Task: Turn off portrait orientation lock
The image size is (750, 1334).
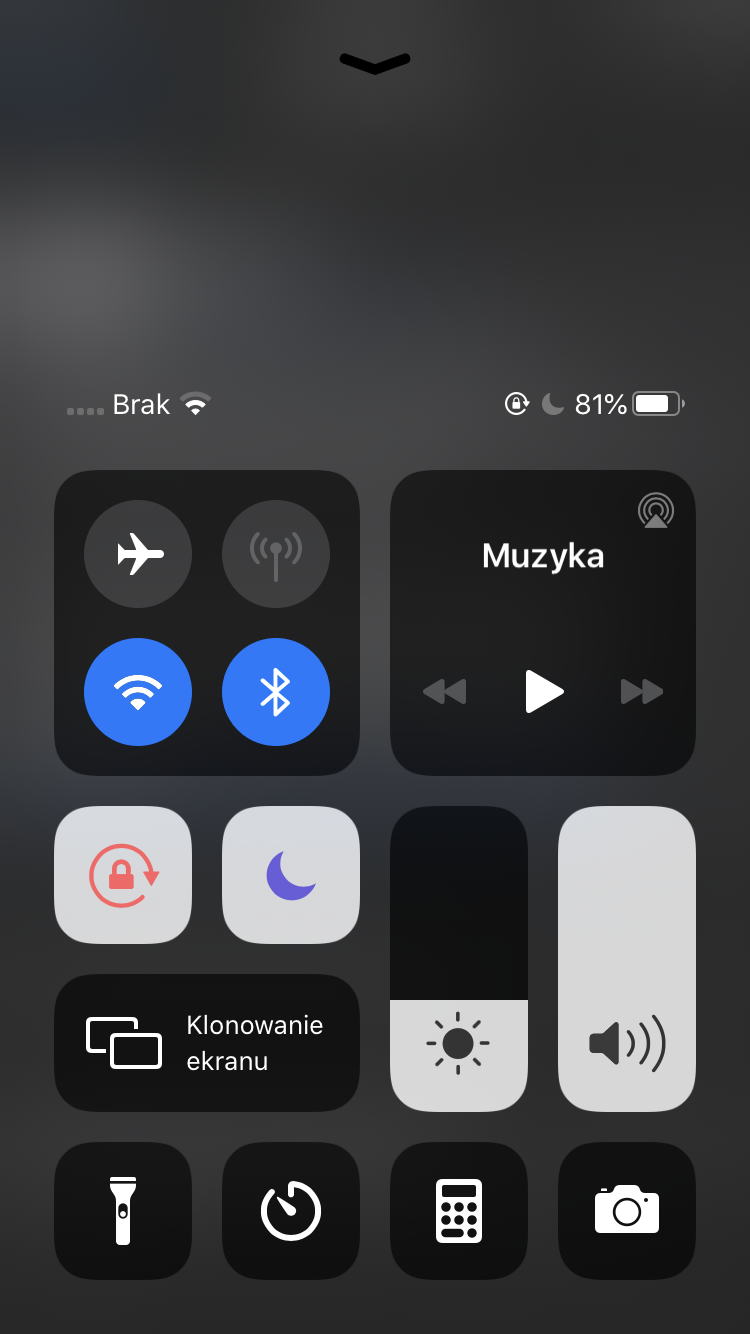Action: [x=123, y=875]
